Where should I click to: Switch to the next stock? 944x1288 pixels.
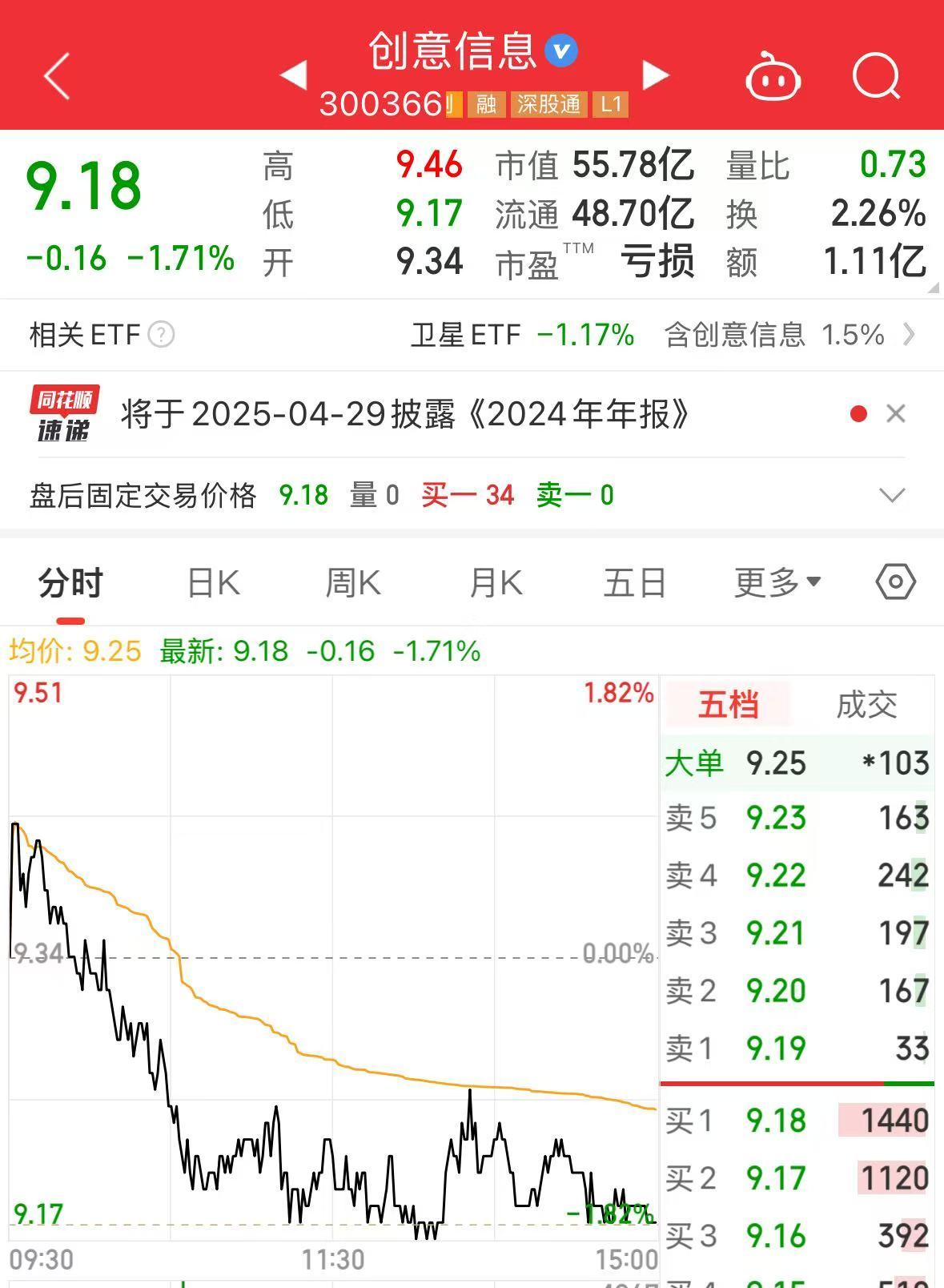[x=655, y=75]
